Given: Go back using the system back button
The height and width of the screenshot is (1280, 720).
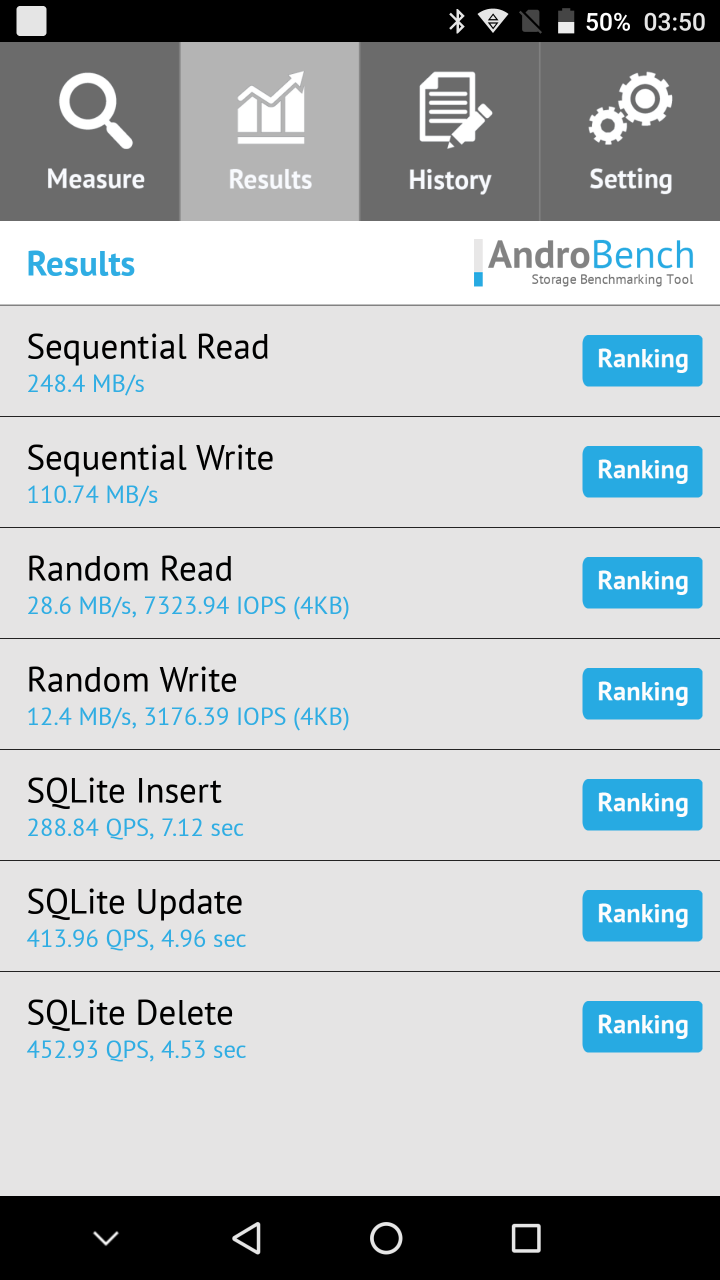Looking at the screenshot, I should (246, 1238).
